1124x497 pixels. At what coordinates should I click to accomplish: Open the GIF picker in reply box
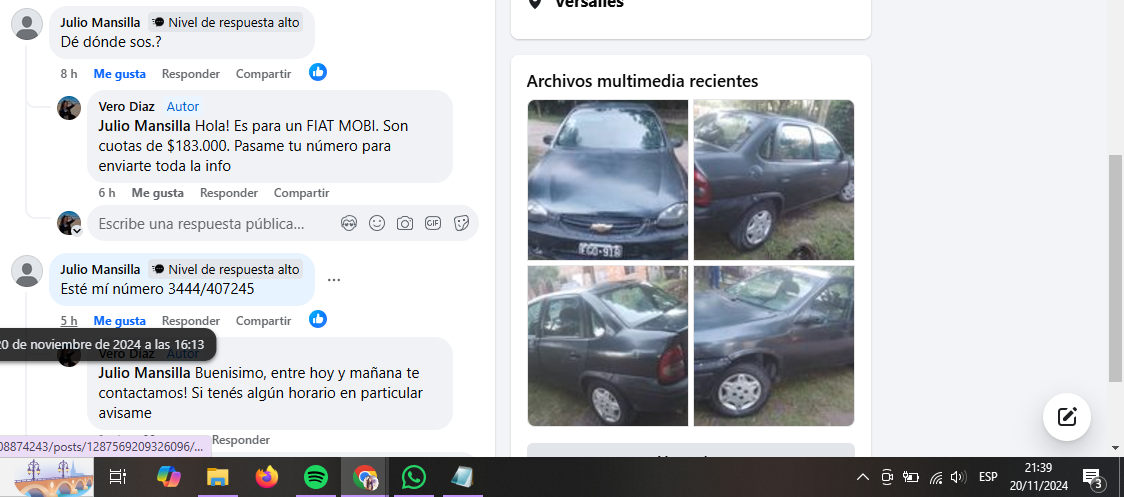433,223
